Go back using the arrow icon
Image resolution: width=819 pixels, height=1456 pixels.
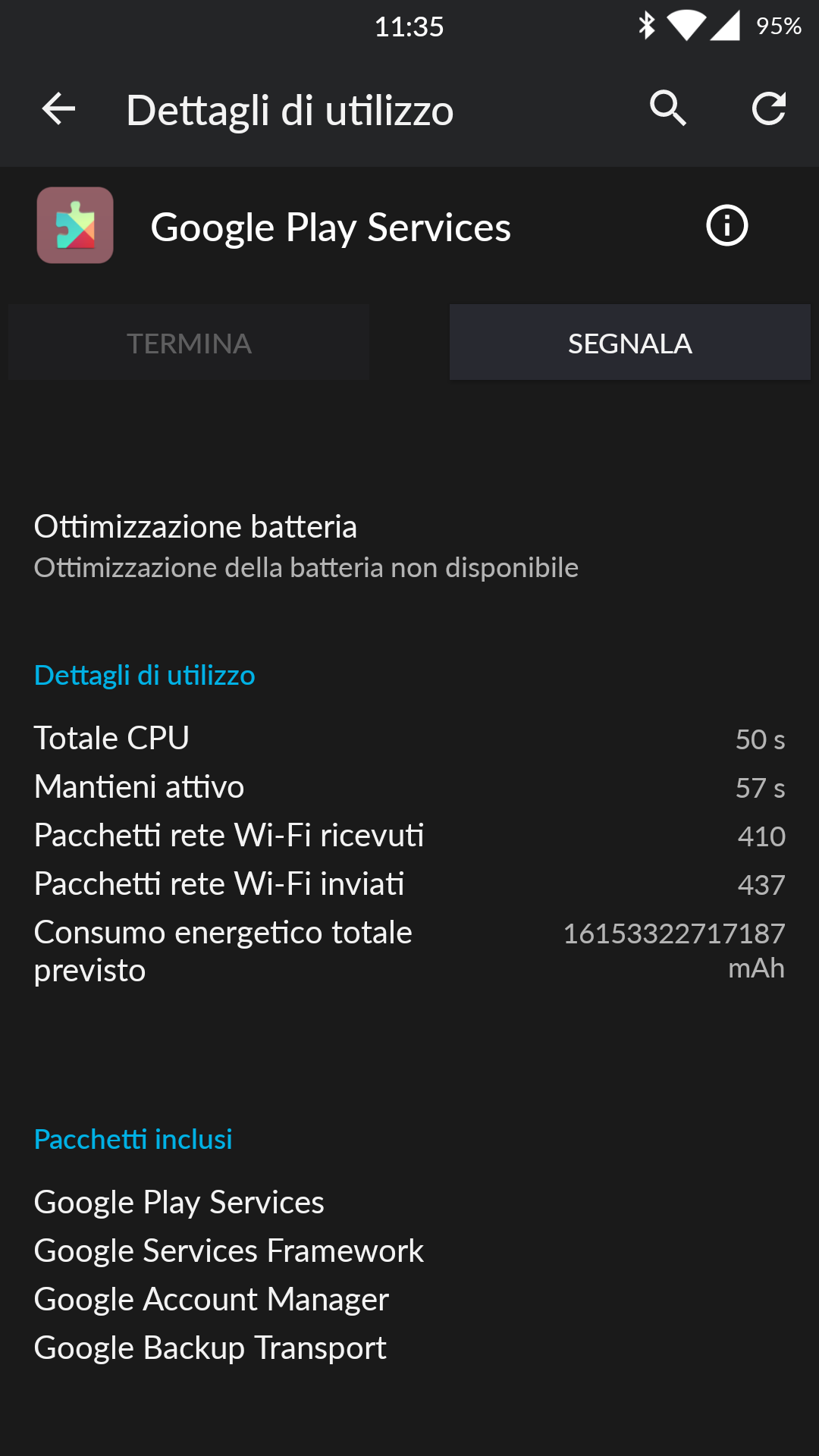coord(58,109)
